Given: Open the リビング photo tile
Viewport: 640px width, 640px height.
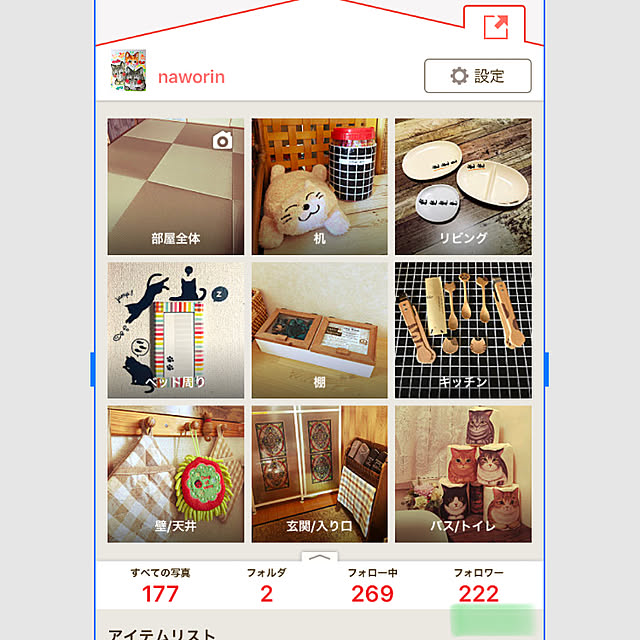Looking at the screenshot, I should pos(463,187).
